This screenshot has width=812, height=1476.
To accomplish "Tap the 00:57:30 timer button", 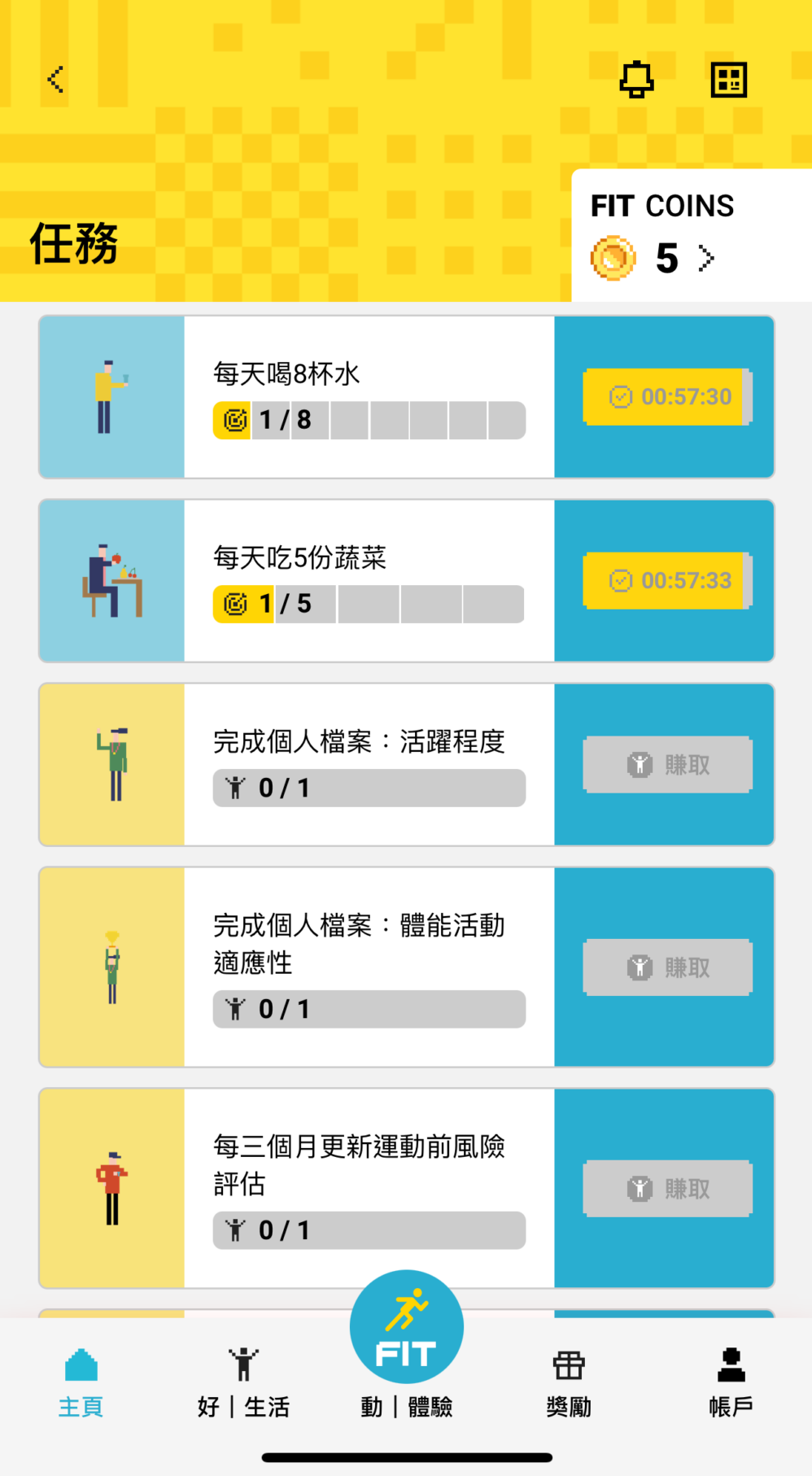I will [667, 397].
